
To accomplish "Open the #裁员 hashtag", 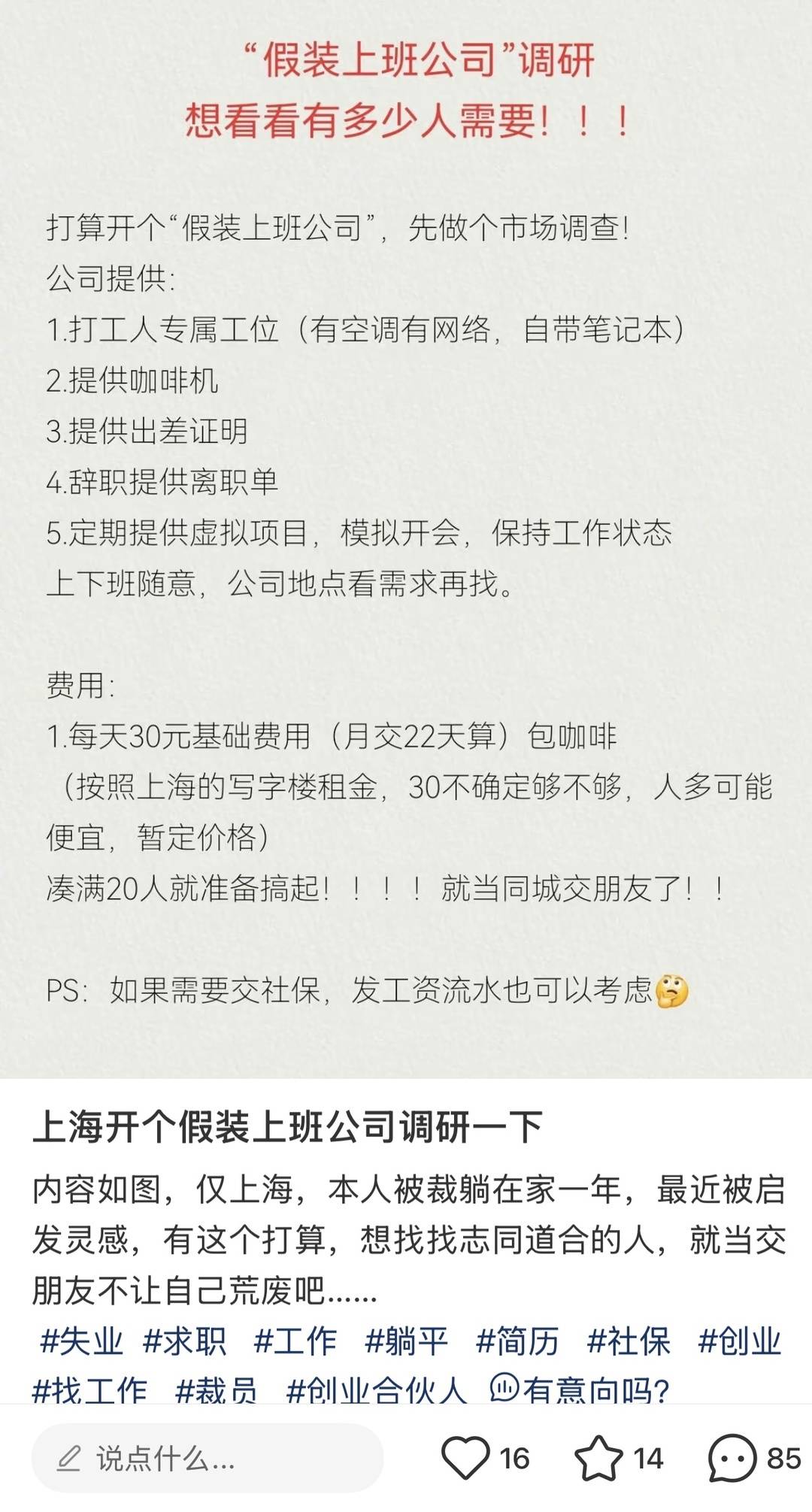I will [217, 1390].
